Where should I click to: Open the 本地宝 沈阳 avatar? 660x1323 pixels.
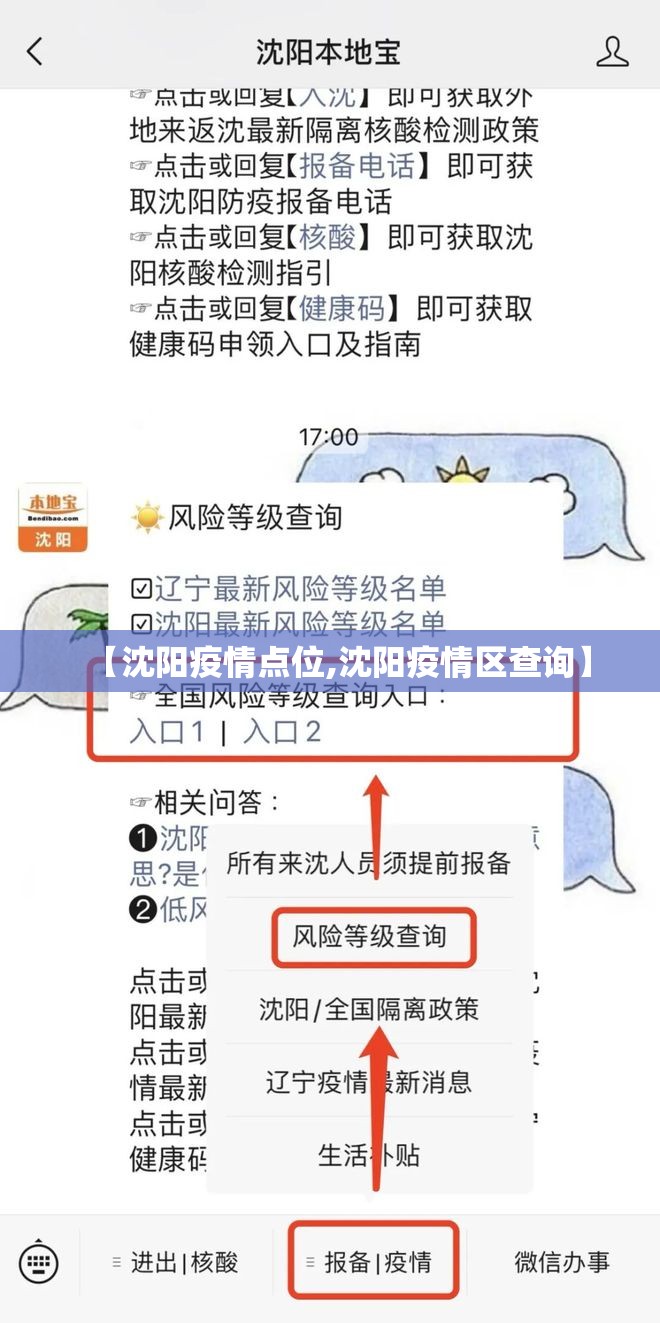point(53,518)
